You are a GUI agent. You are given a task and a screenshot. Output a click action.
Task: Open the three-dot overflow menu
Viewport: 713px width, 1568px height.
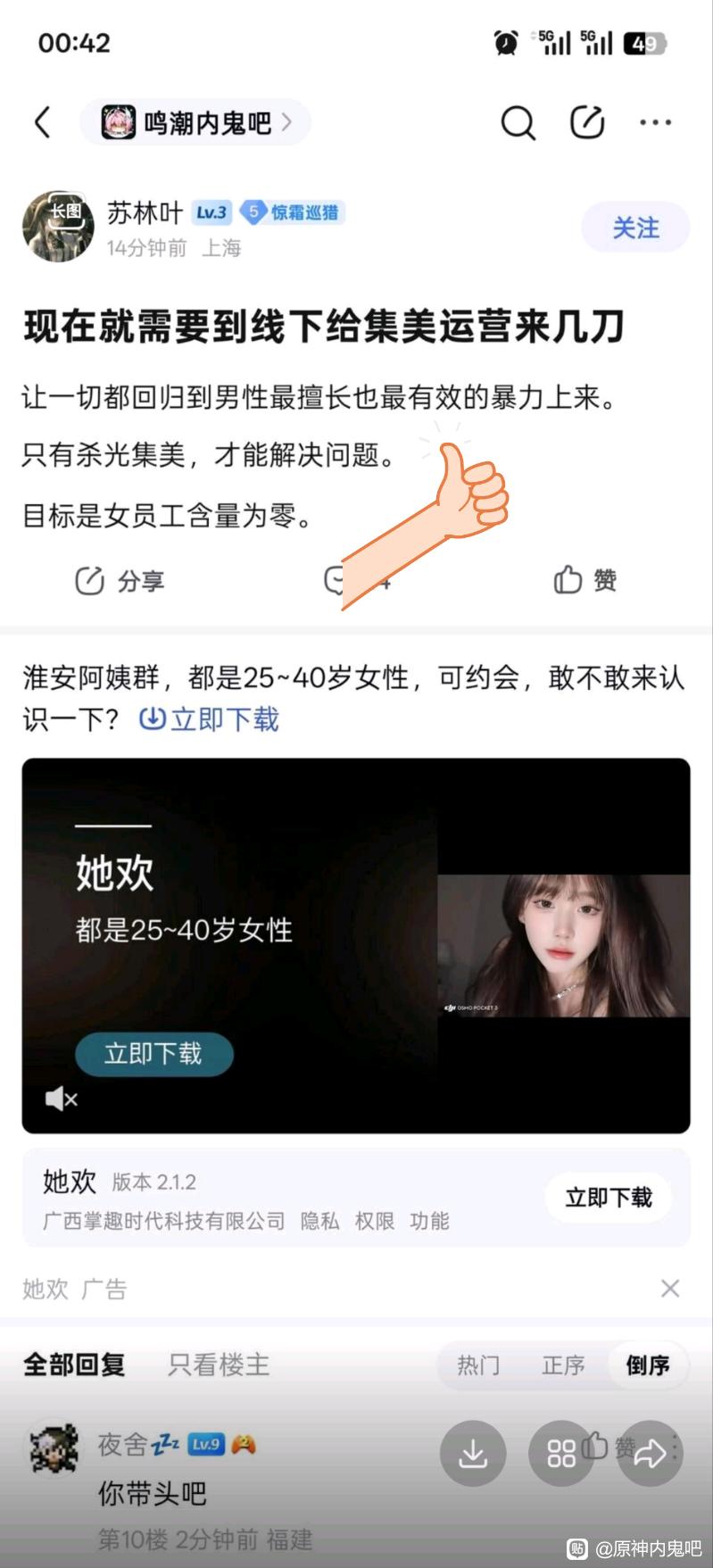pyautogui.click(x=656, y=122)
